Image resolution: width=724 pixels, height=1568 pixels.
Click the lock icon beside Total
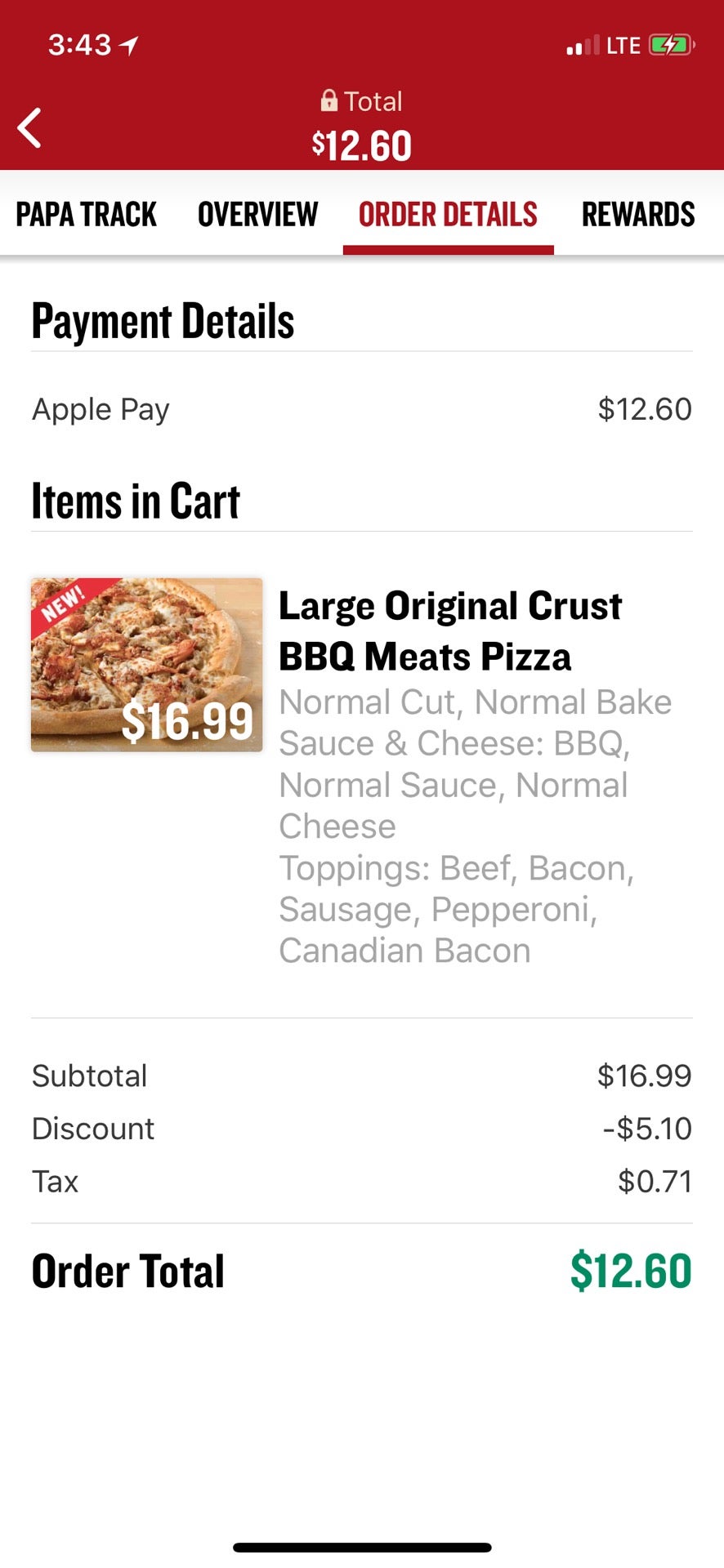pyautogui.click(x=328, y=100)
